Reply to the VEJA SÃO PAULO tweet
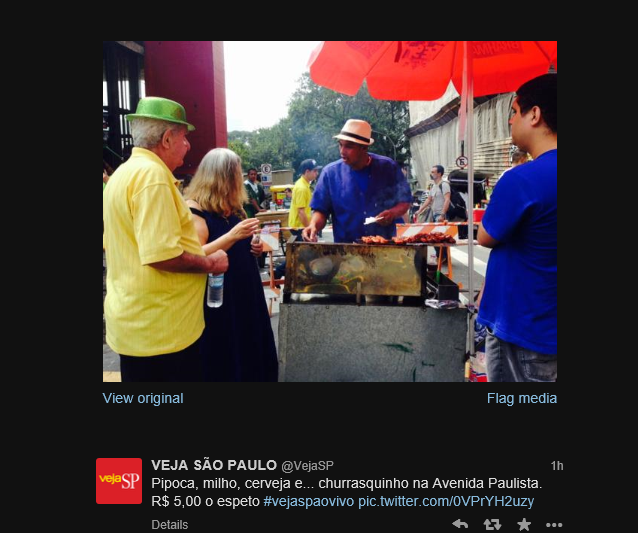 (x=460, y=524)
